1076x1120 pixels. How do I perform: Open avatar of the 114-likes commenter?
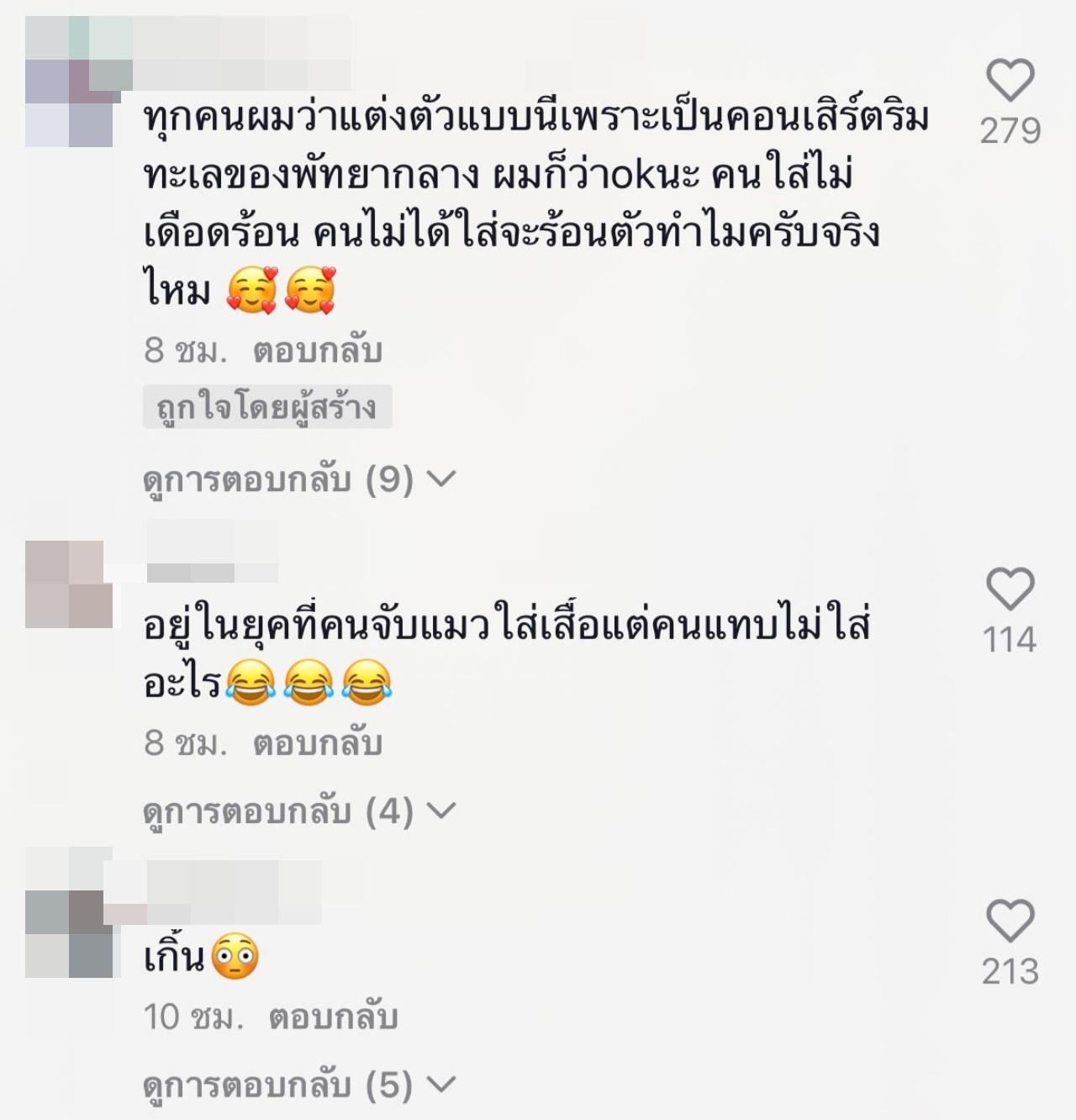[x=69, y=584]
